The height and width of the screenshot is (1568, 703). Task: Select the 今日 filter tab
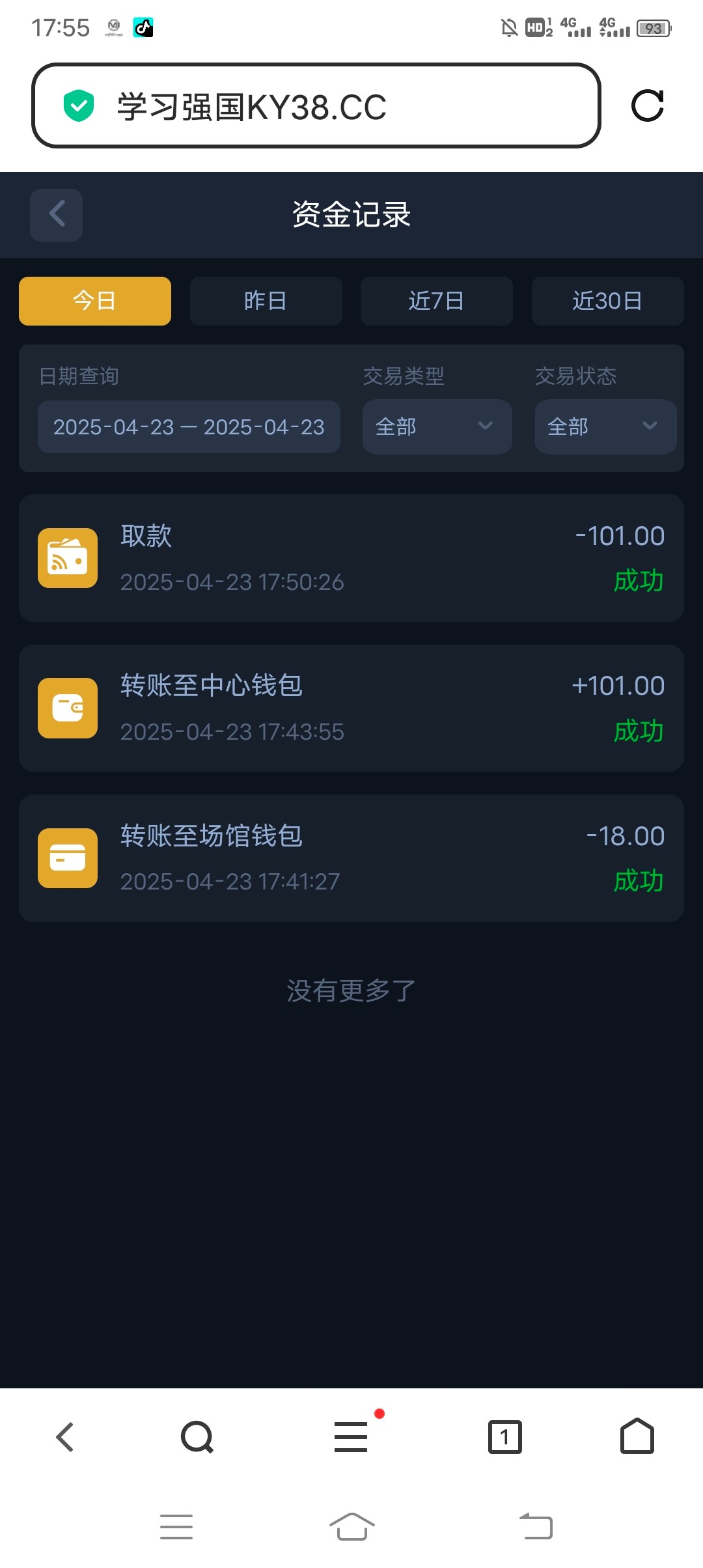(95, 301)
